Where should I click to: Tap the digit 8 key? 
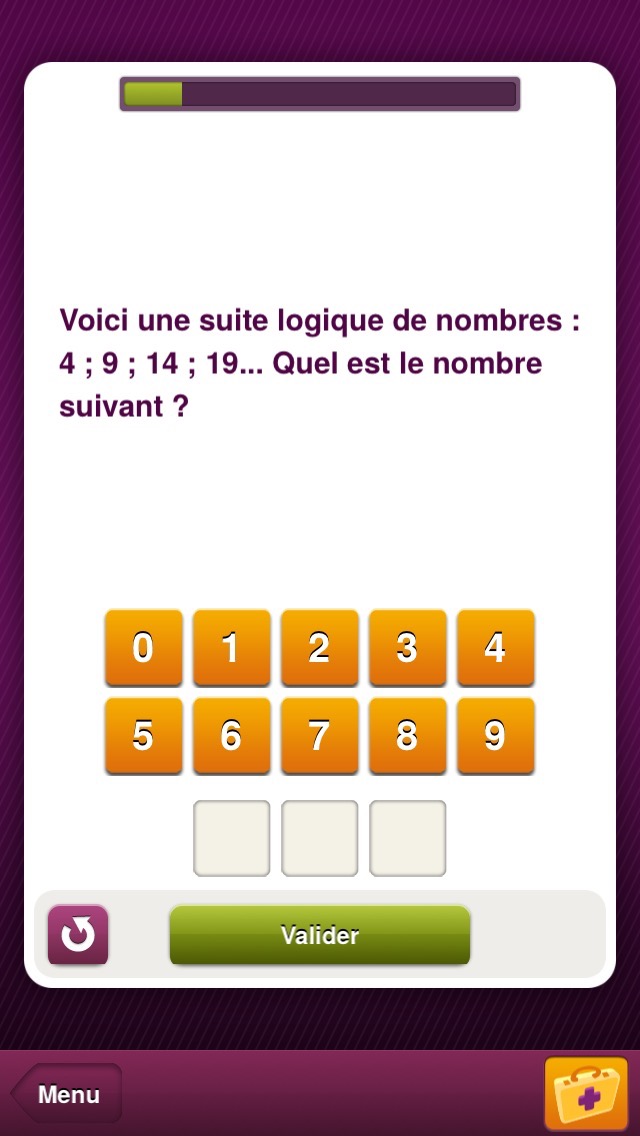click(x=408, y=736)
